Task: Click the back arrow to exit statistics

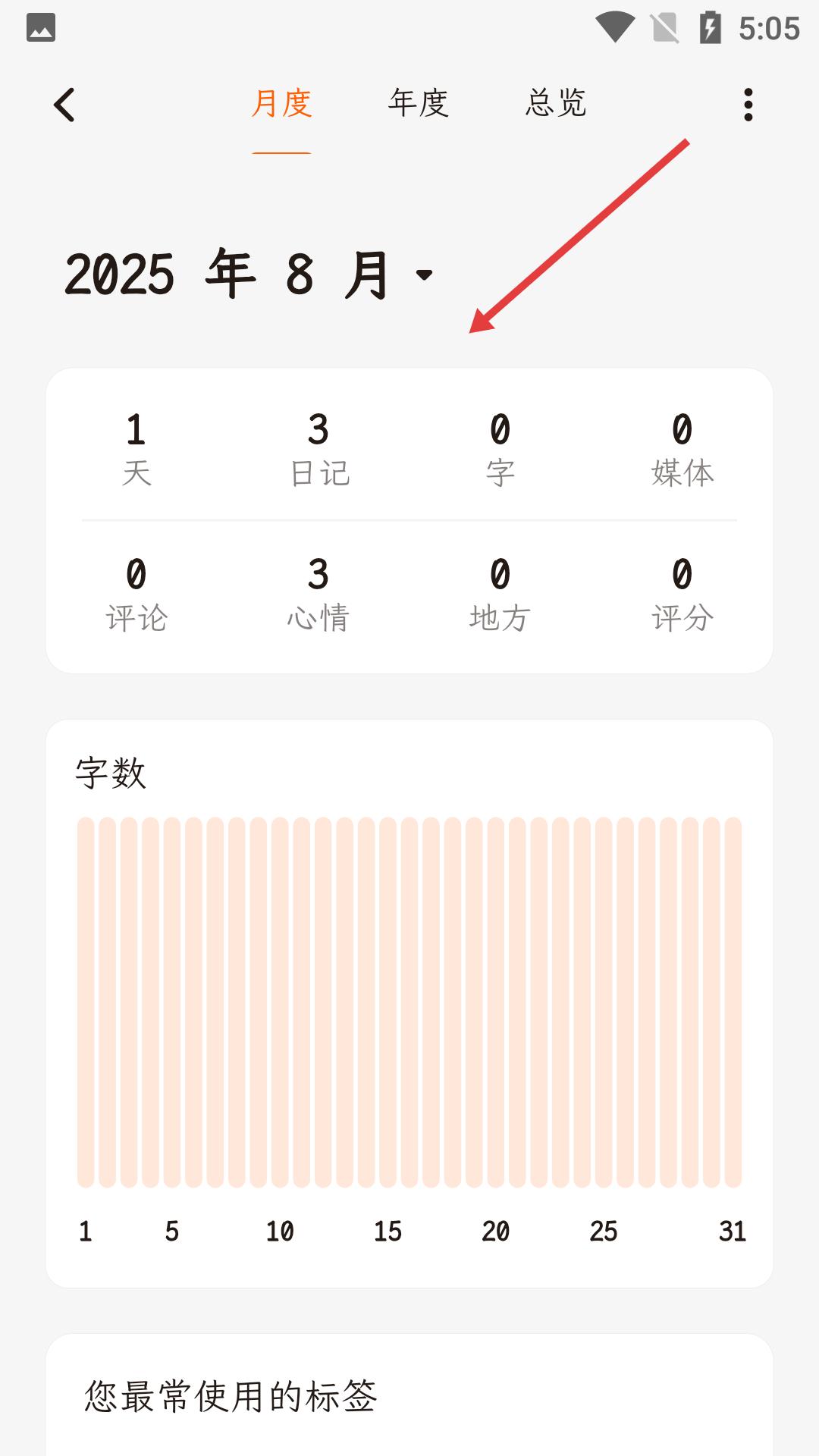Action: coord(65,105)
